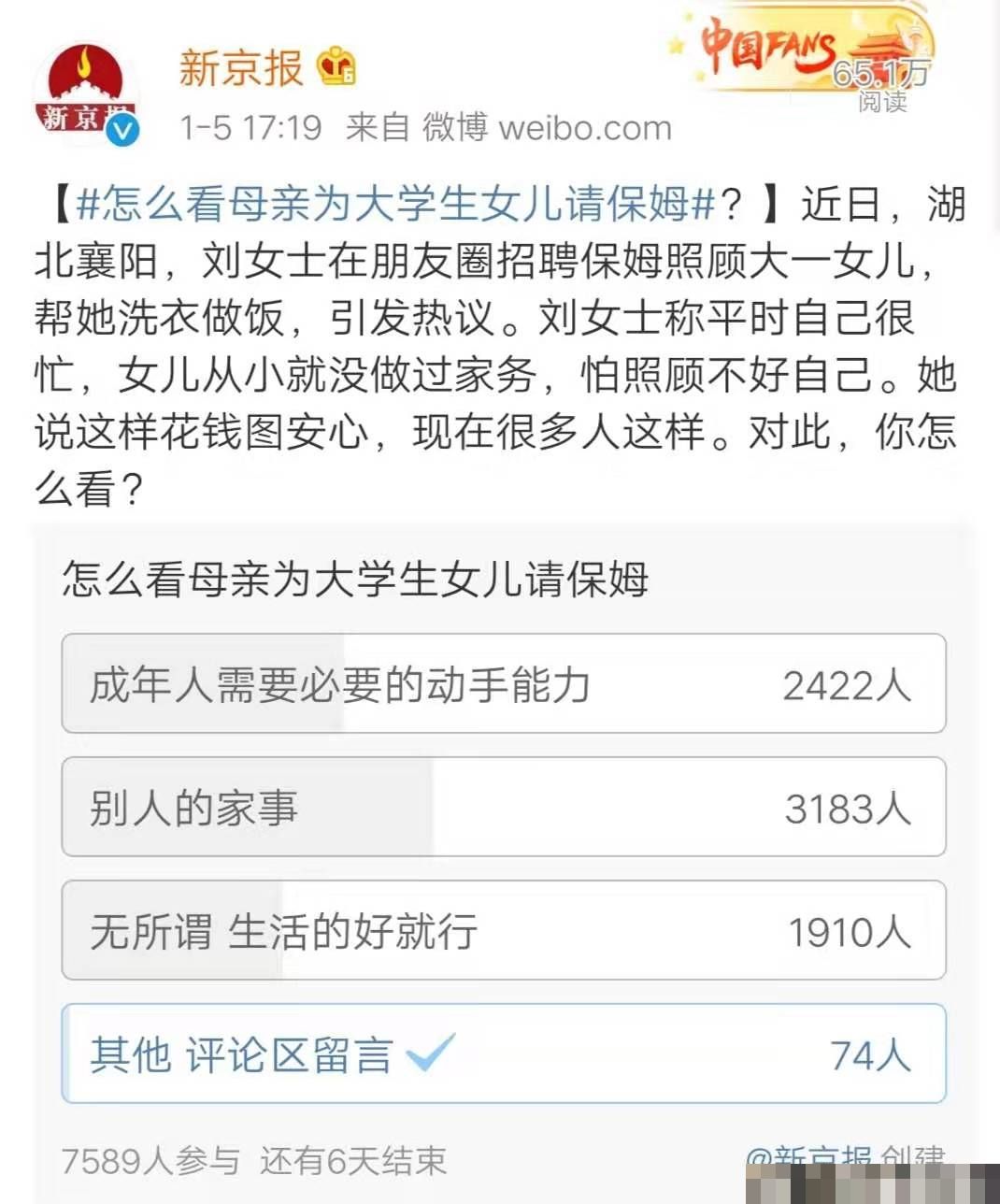The image size is (1000, 1204).
Task: Click the blue checkmark on 其他 评论区留言
Action: click(x=430, y=1052)
